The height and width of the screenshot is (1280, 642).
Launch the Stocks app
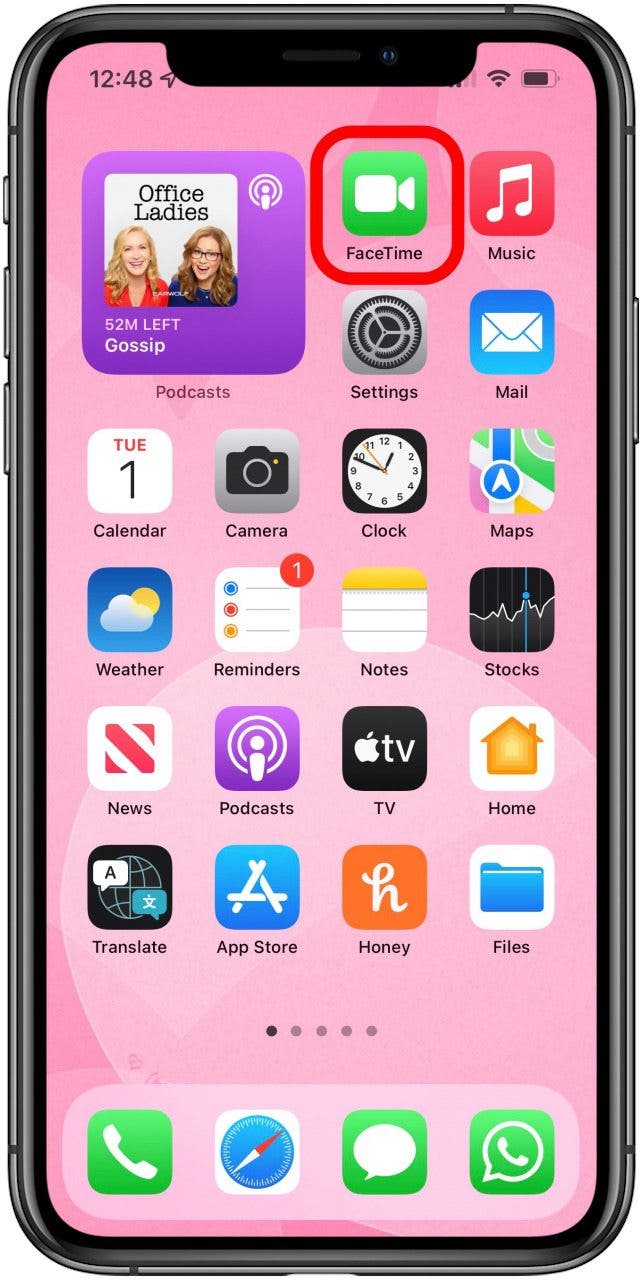coord(512,610)
